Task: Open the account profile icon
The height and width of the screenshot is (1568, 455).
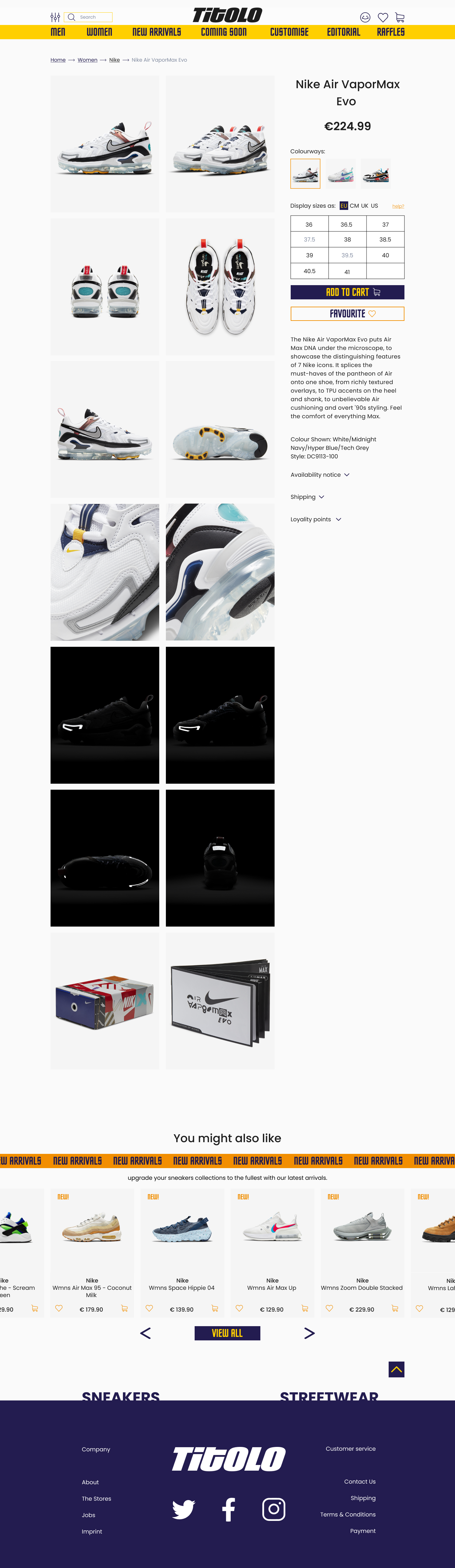Action: [365, 18]
